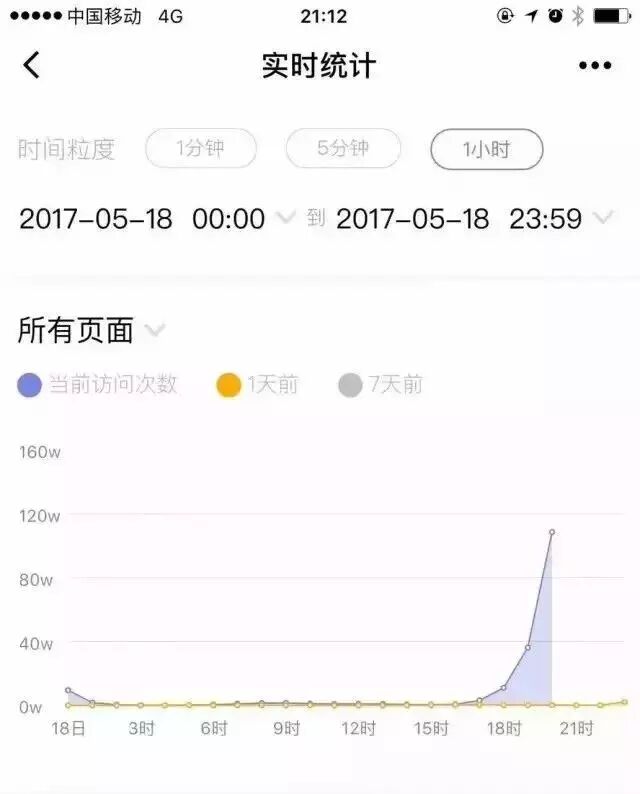Go back using the top-left arrow
The height and width of the screenshot is (794, 640).
[32, 66]
